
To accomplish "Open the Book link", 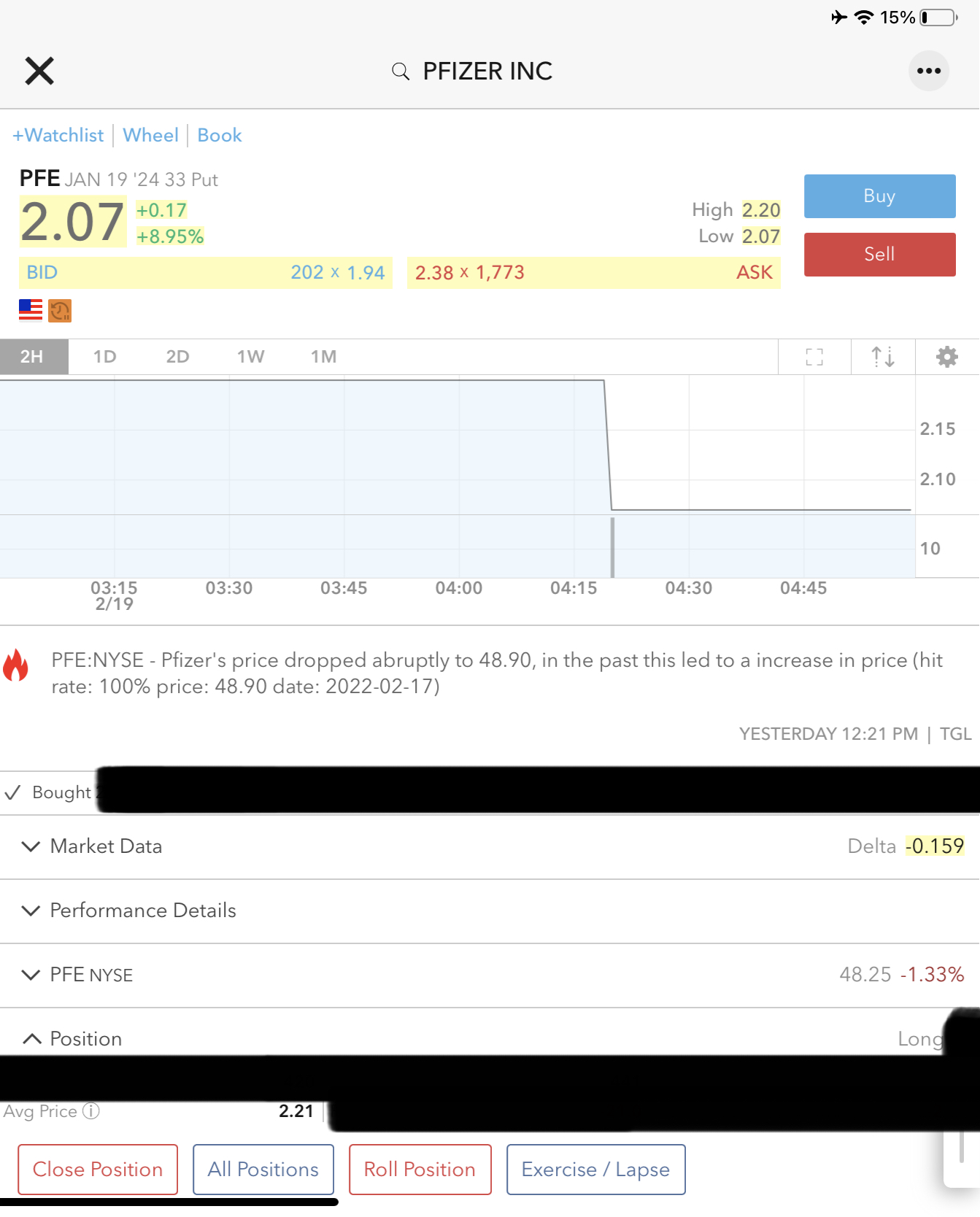I will [x=220, y=135].
